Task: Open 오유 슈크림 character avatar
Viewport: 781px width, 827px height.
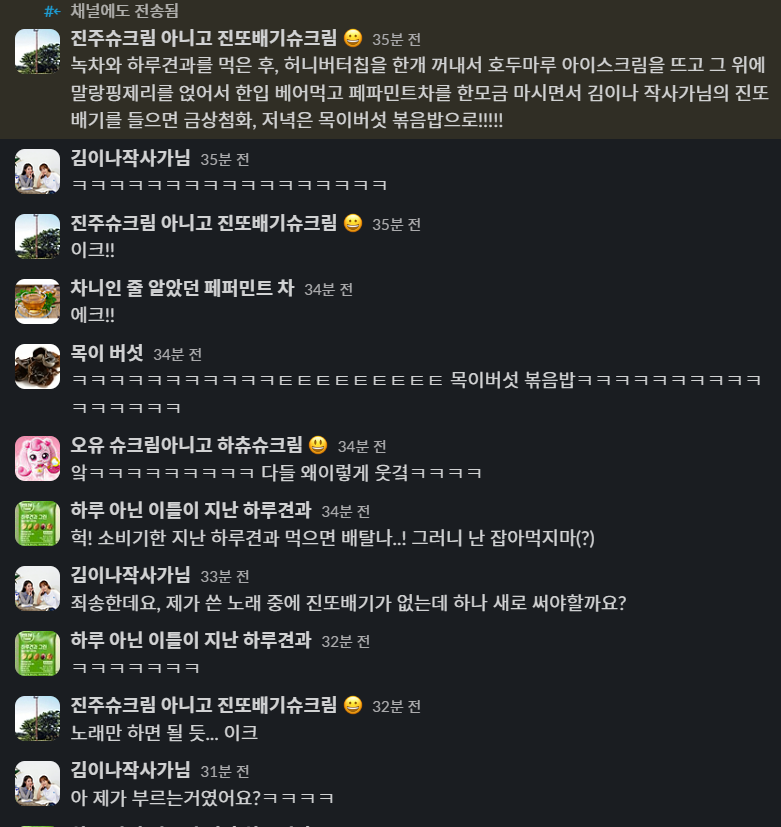Action: [37, 458]
